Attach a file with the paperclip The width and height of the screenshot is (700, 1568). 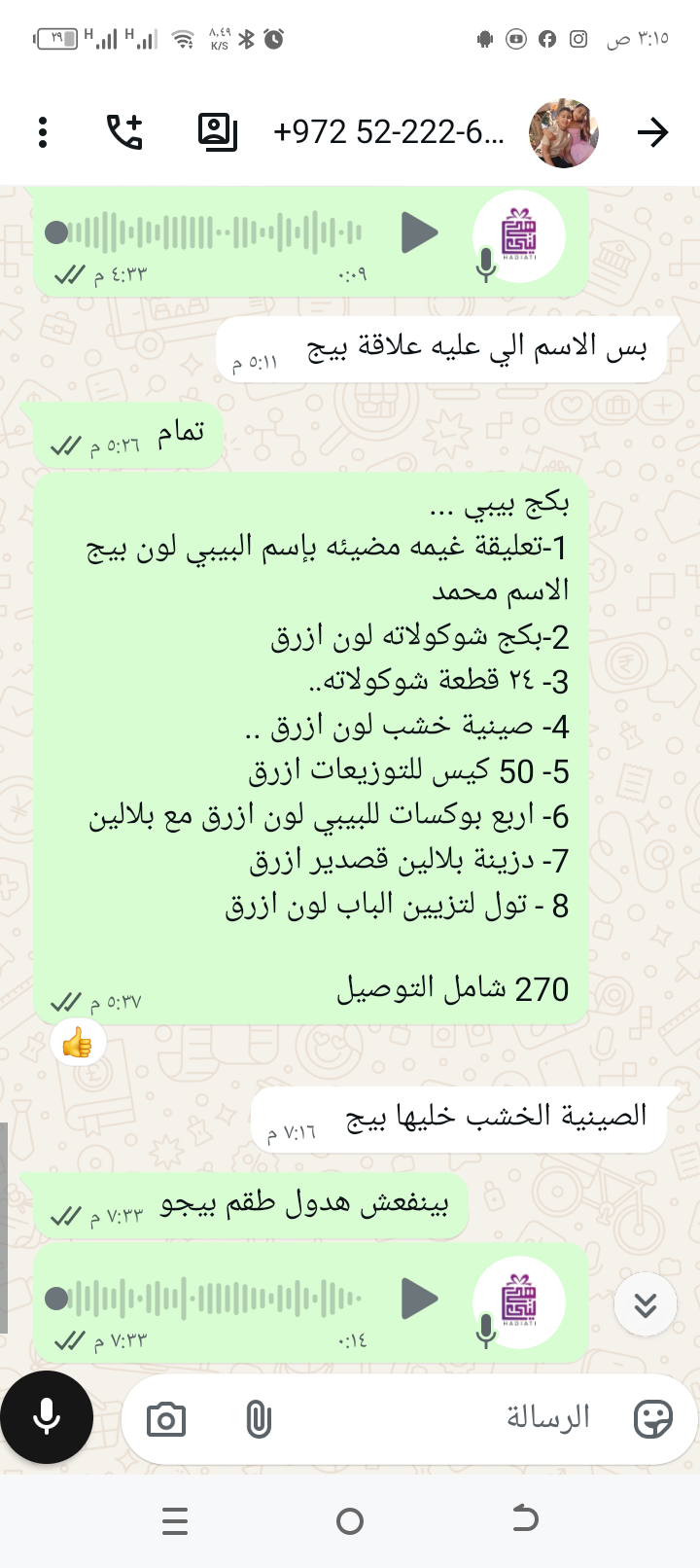[x=259, y=1420]
